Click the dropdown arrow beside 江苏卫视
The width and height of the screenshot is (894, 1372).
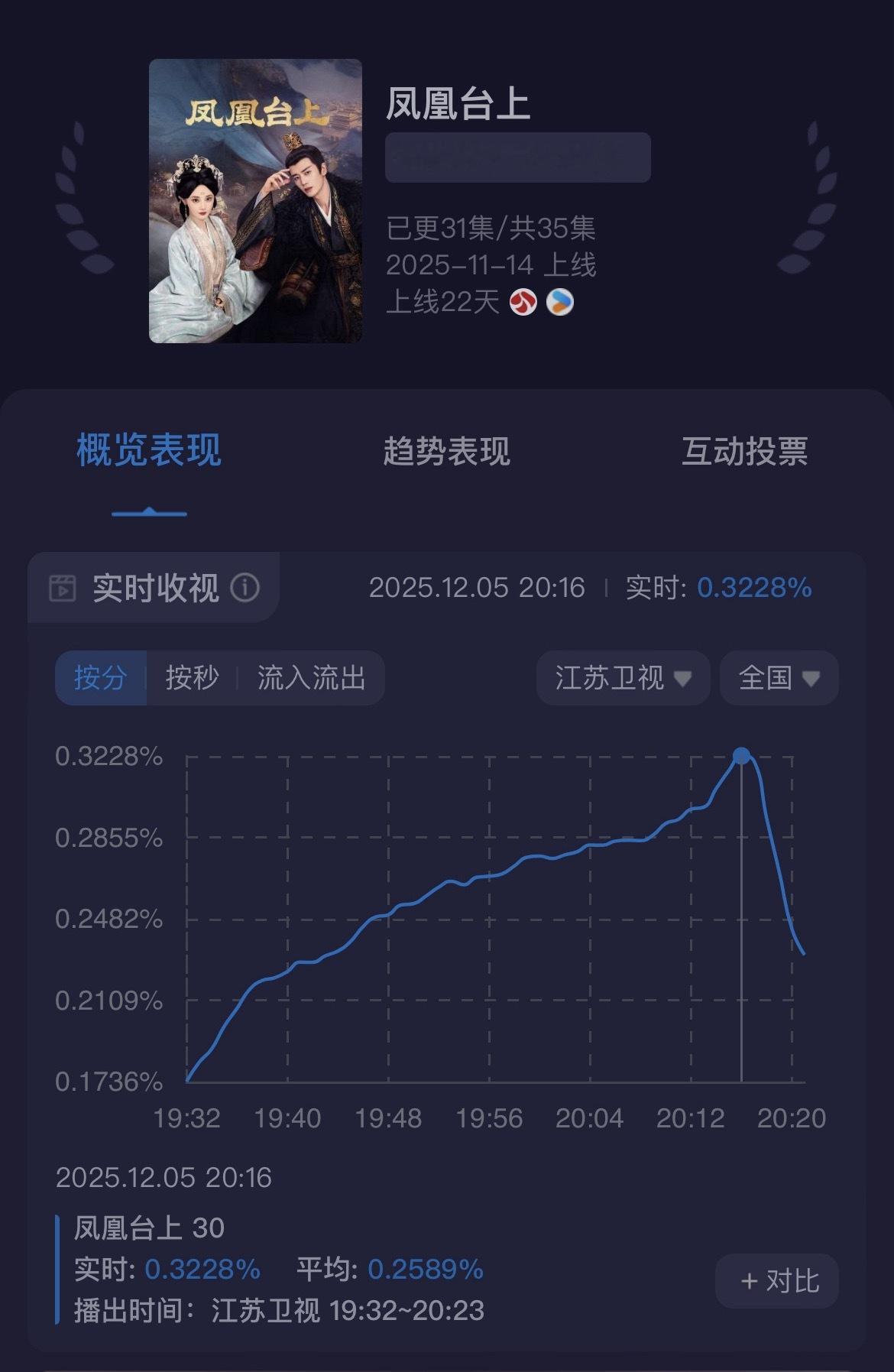click(x=682, y=678)
